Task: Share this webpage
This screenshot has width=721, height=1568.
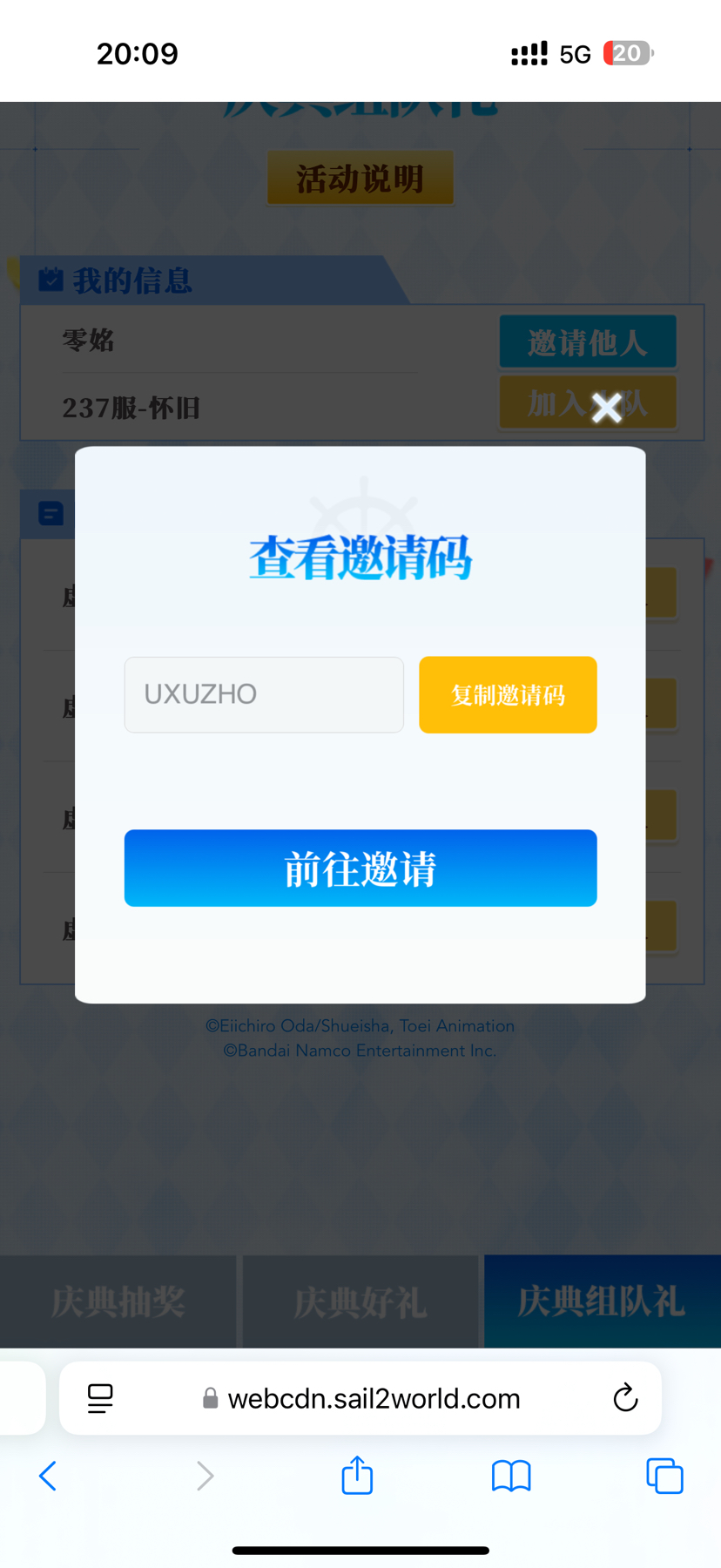Action: pos(357,1476)
